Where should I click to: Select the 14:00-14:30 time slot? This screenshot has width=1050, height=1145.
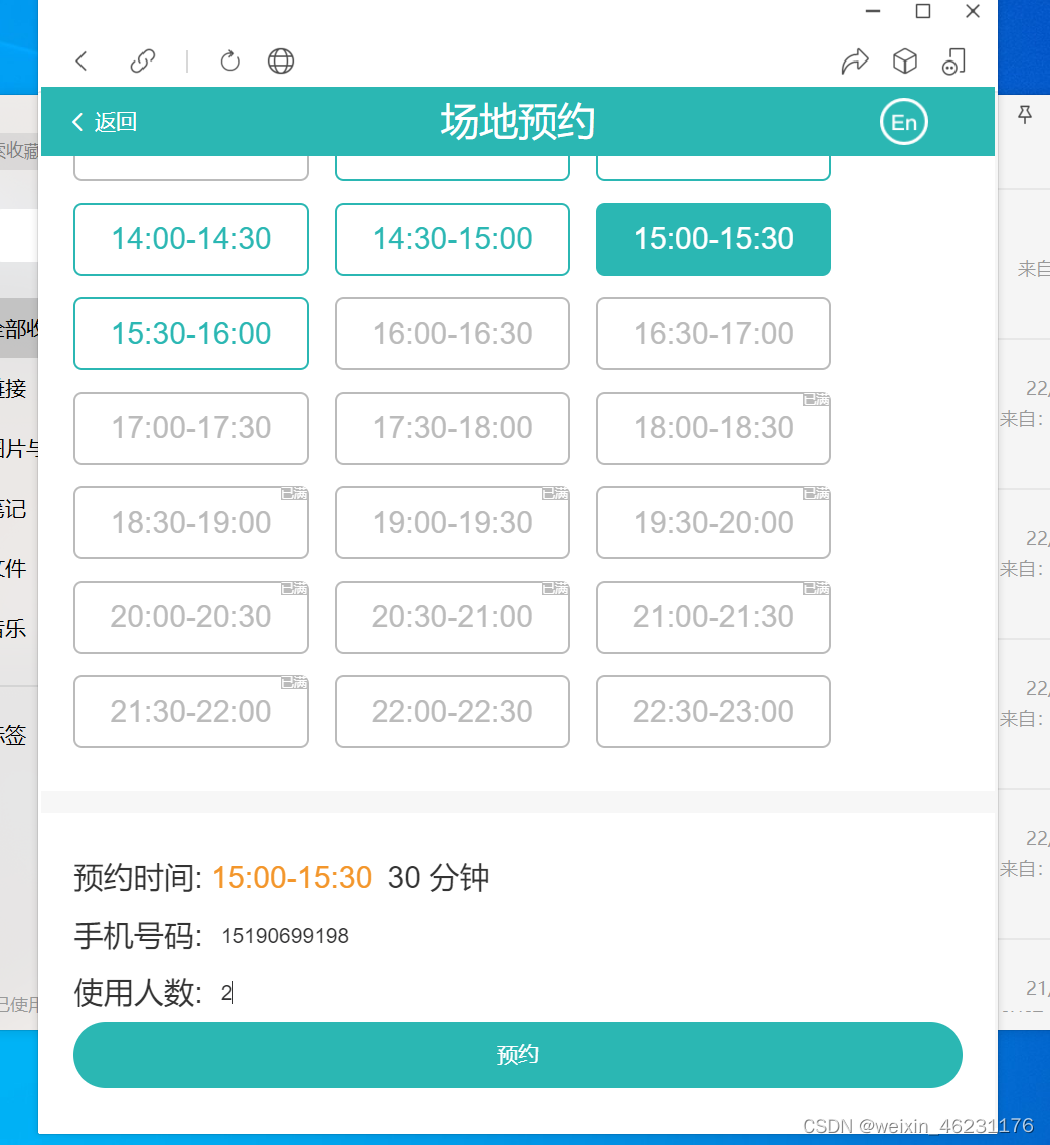191,239
